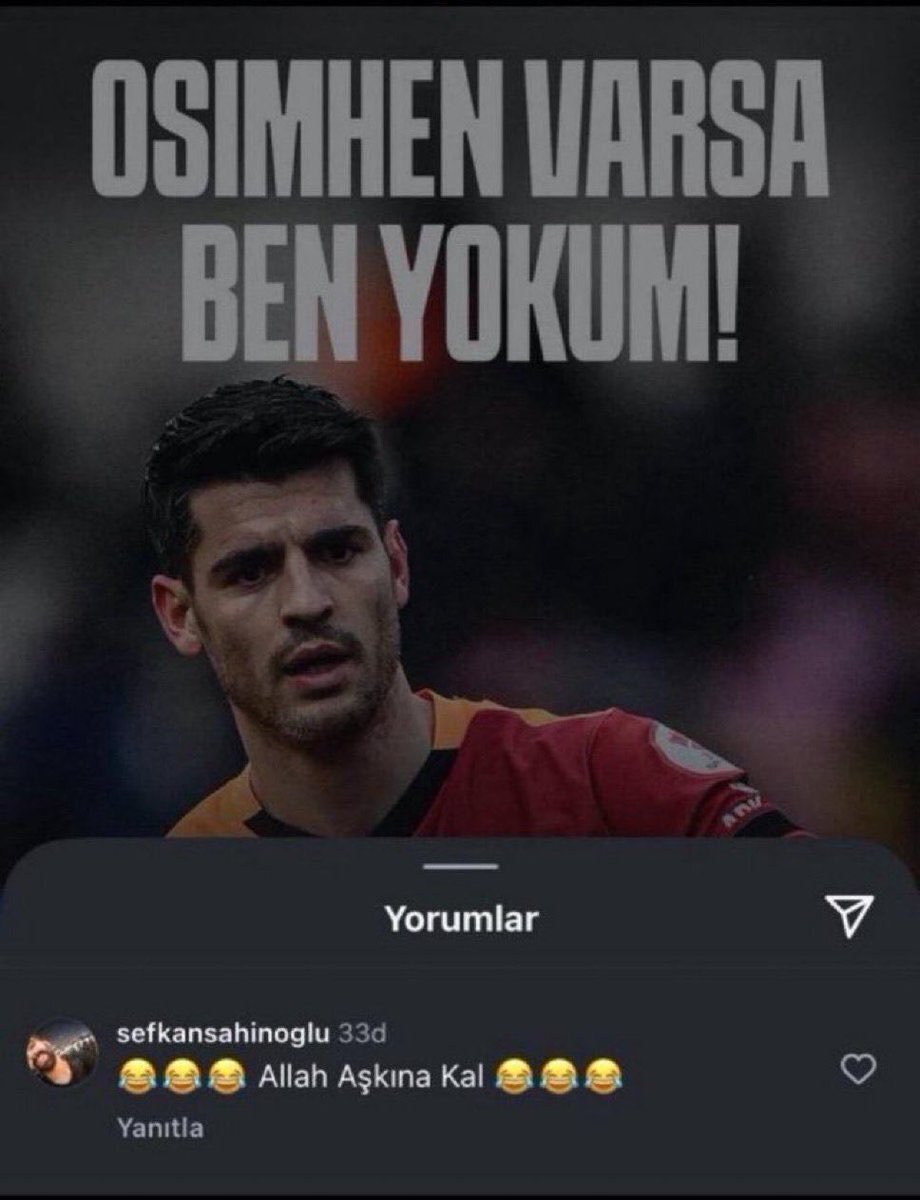Like sefkansahinoglu's comment with the heart
Screen dimensions: 920x1200
pyautogui.click(x=858, y=1069)
